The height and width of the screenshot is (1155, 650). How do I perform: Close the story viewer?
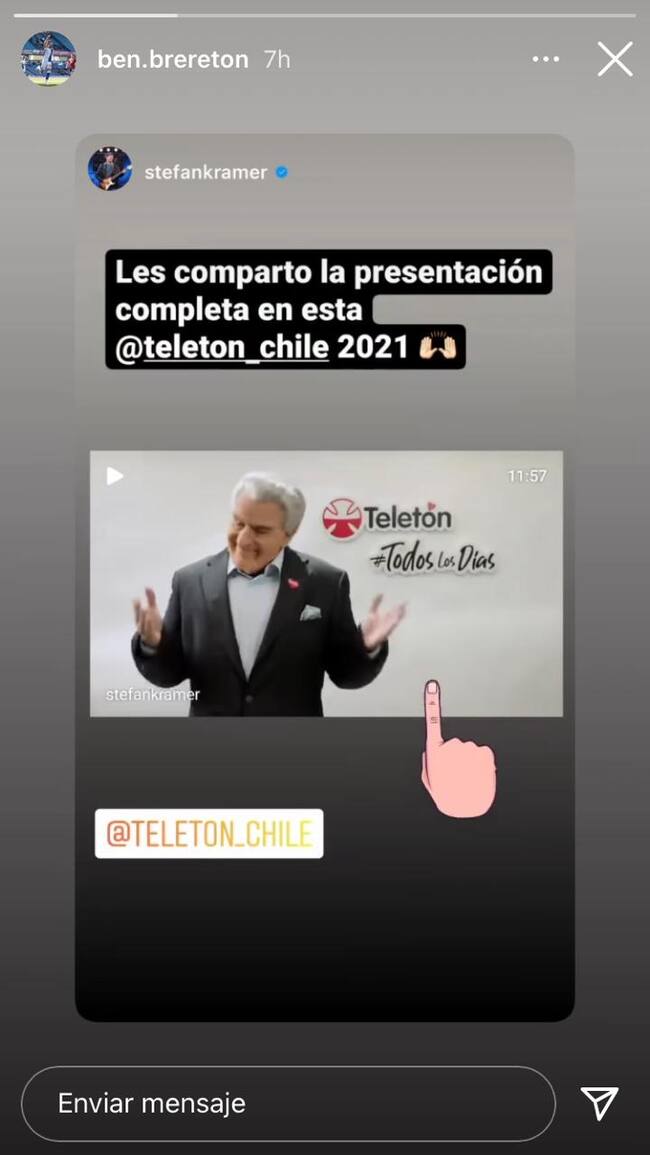[x=614, y=60]
